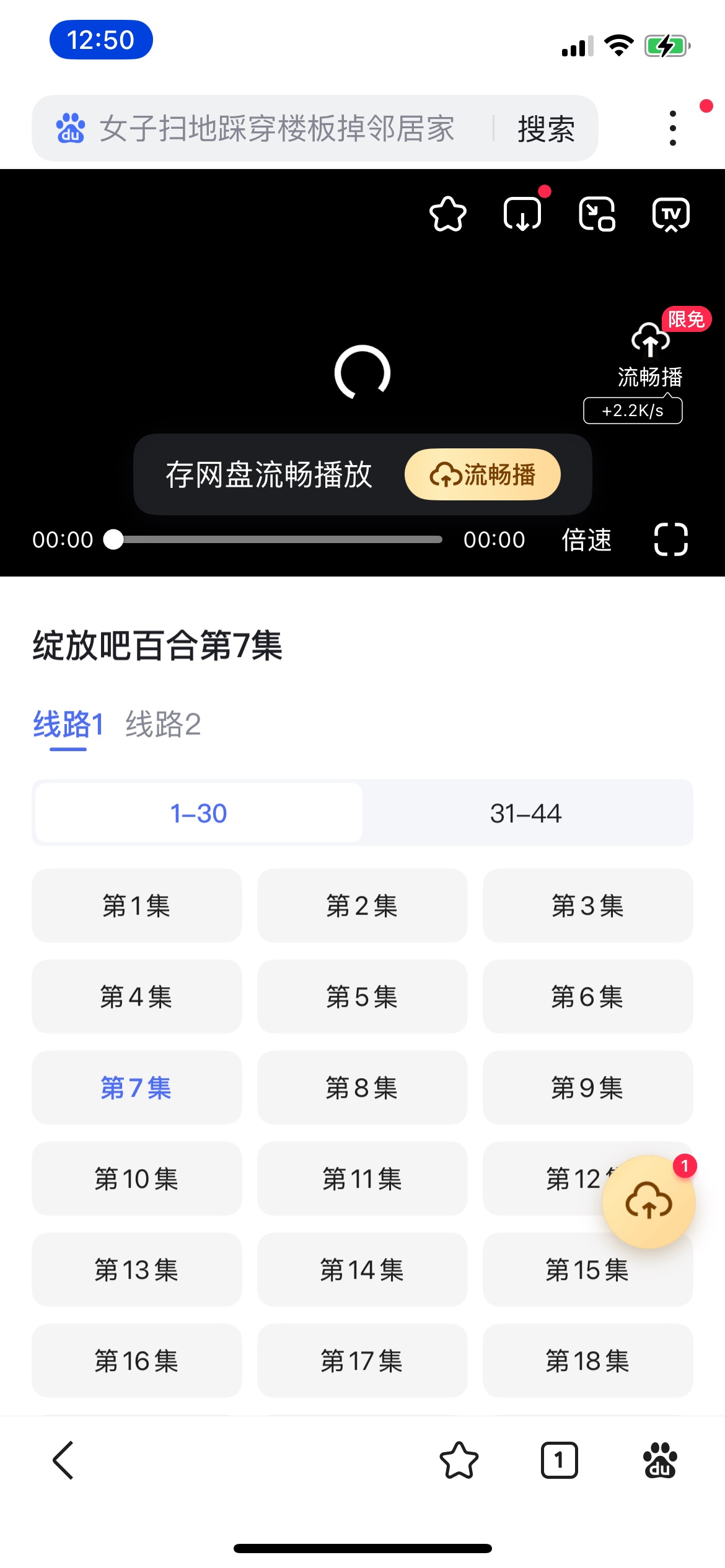Screen dimensions: 725x1568
Task: Open the tabs switcher showing 1
Action: (x=560, y=1460)
